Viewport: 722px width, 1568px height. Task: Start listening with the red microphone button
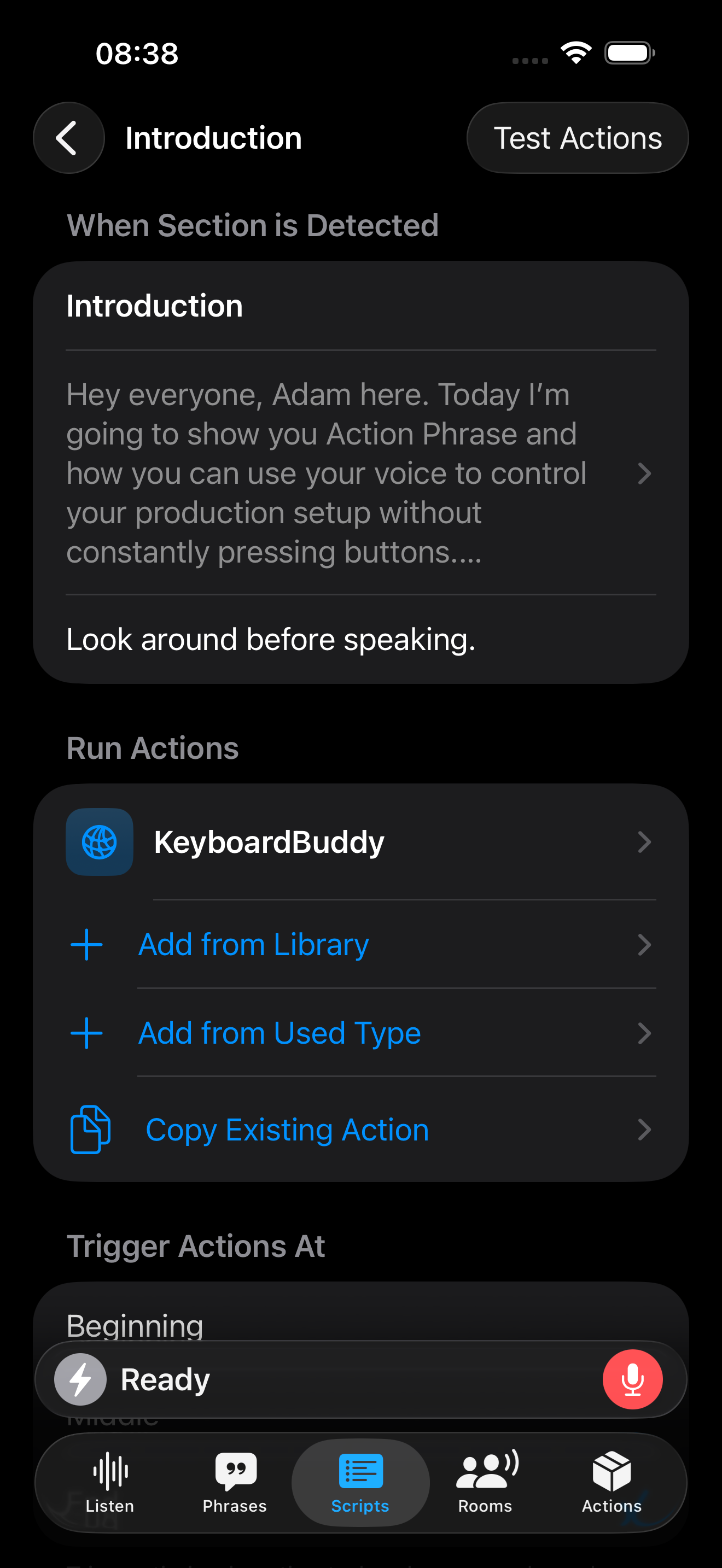(x=632, y=1379)
